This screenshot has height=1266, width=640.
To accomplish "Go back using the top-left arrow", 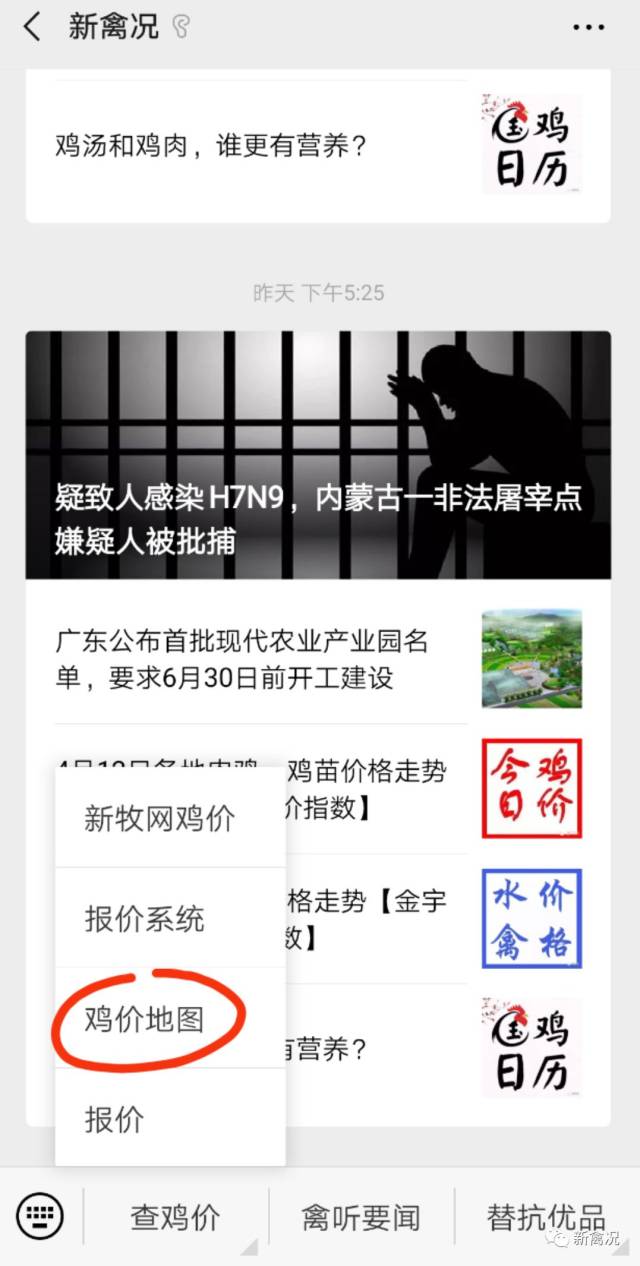I will [32, 27].
